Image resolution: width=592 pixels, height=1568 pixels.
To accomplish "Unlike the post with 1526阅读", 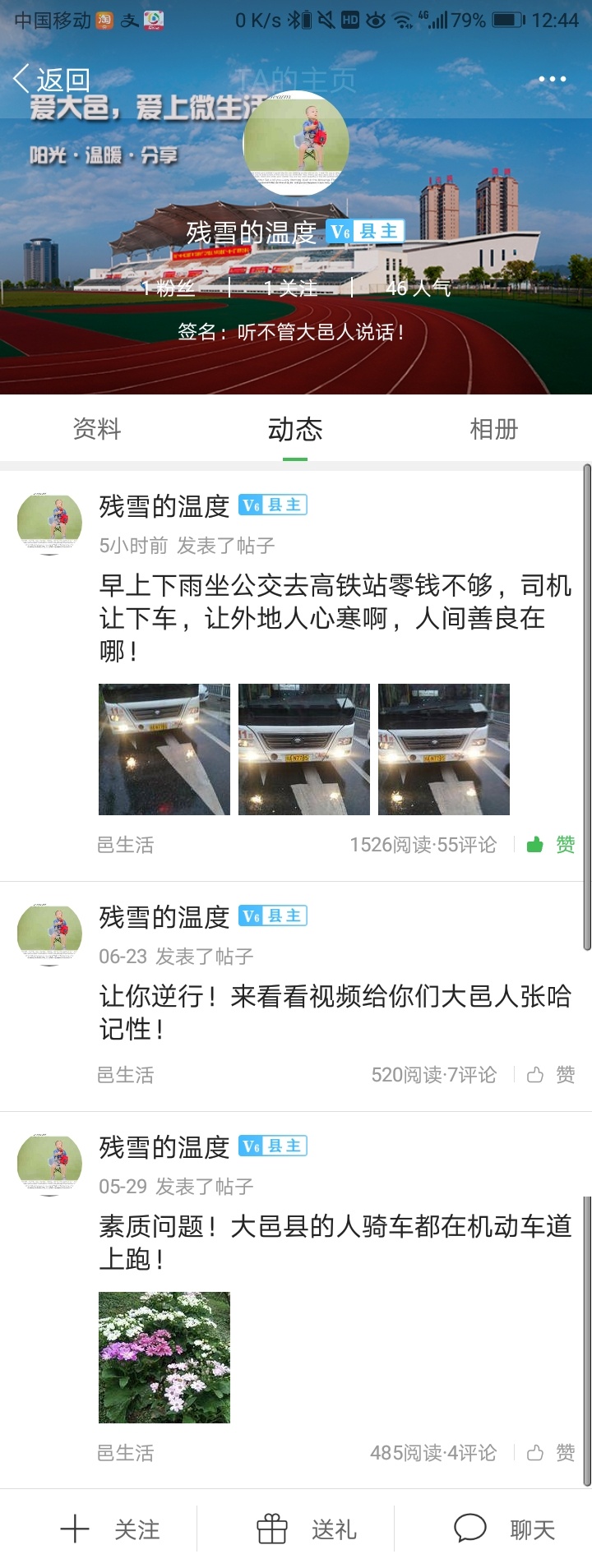I will (551, 844).
